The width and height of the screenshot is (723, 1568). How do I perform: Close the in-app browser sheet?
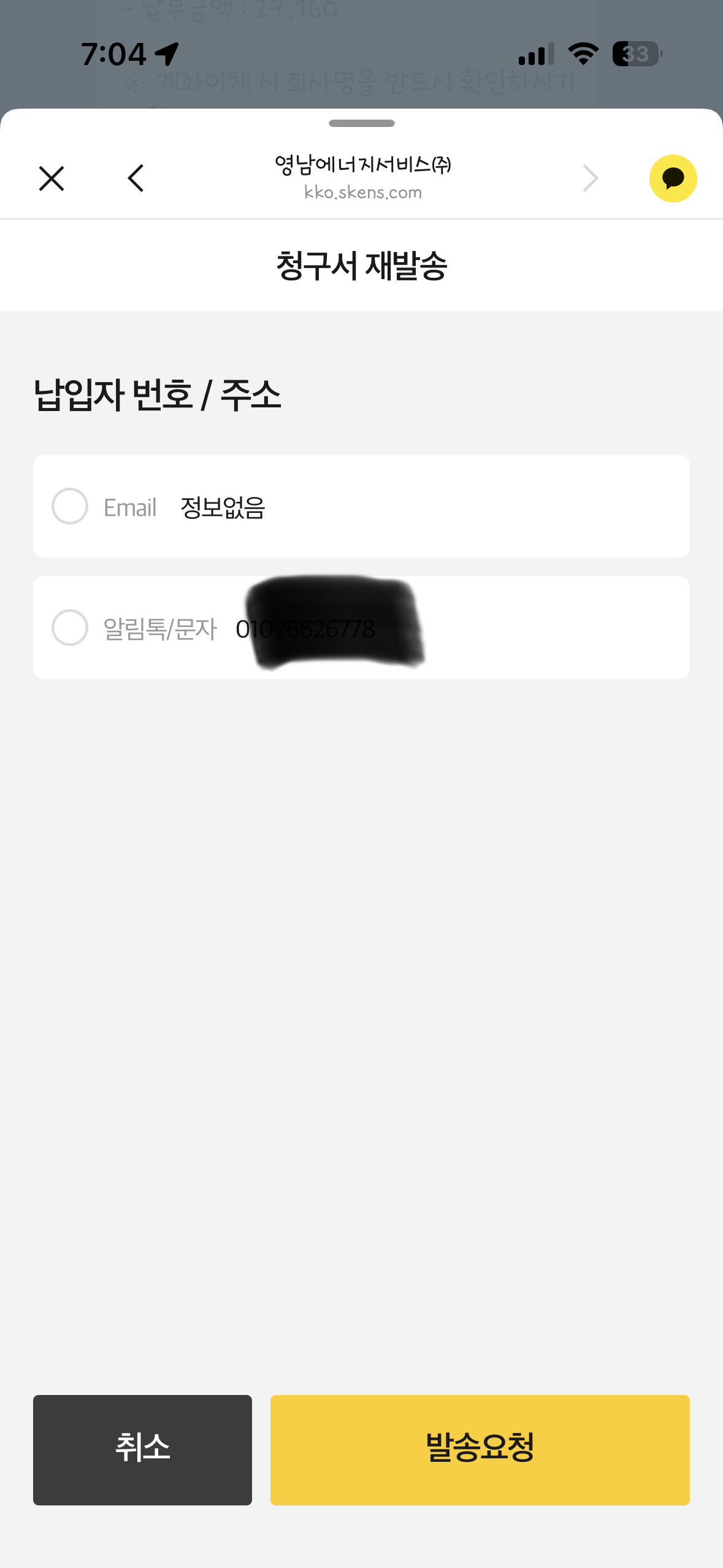pyautogui.click(x=52, y=179)
